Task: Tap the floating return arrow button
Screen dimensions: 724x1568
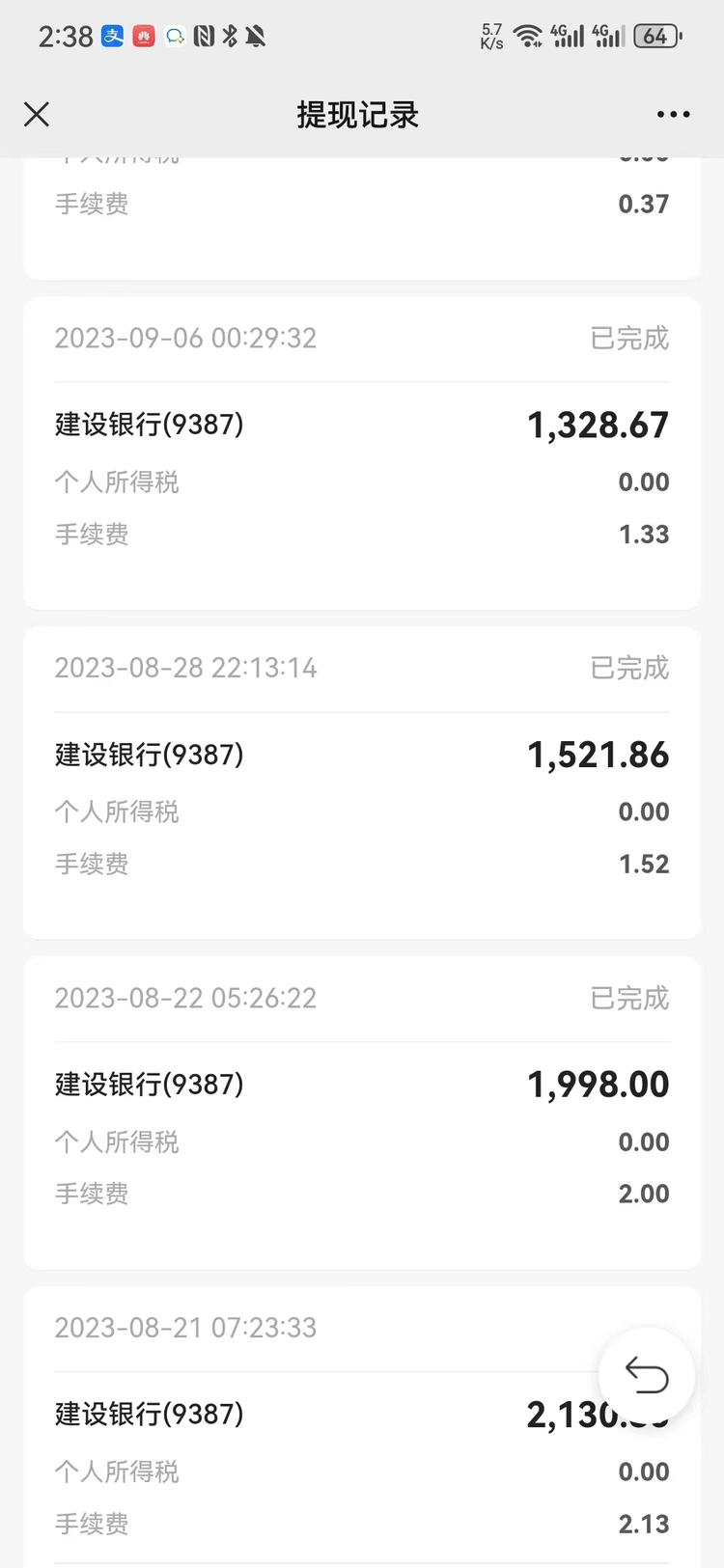Action: [x=647, y=1375]
